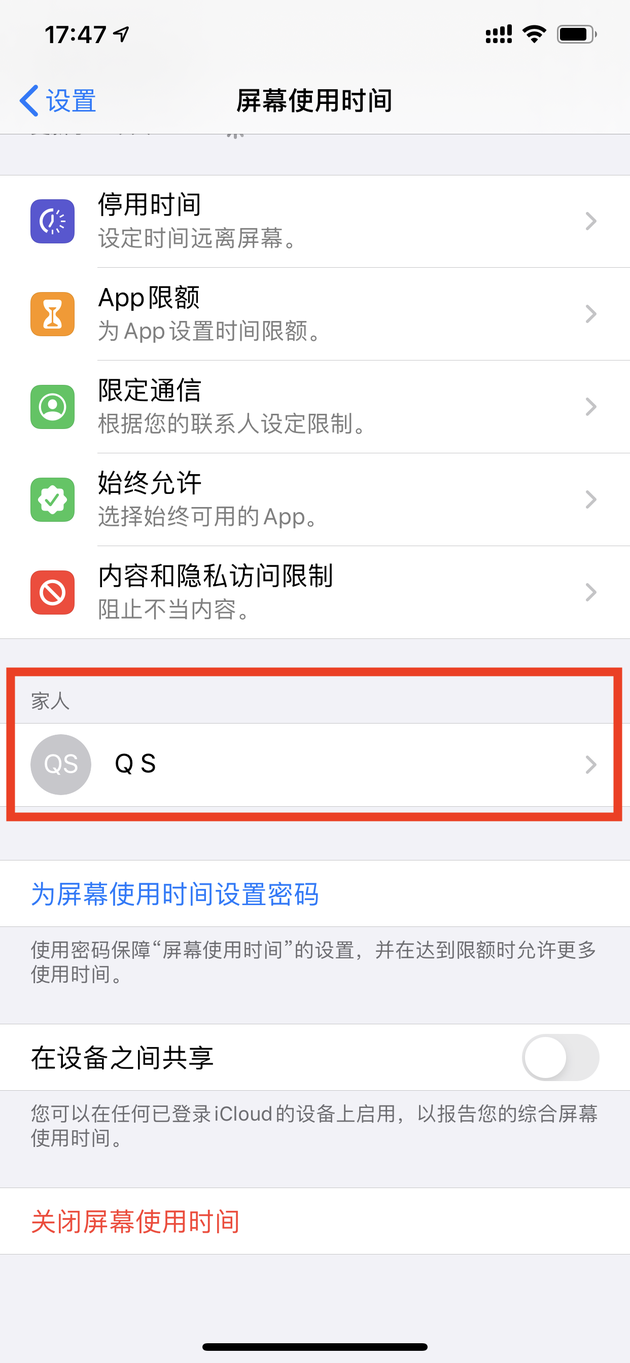Open 内容和隐私访问限制

(314, 592)
